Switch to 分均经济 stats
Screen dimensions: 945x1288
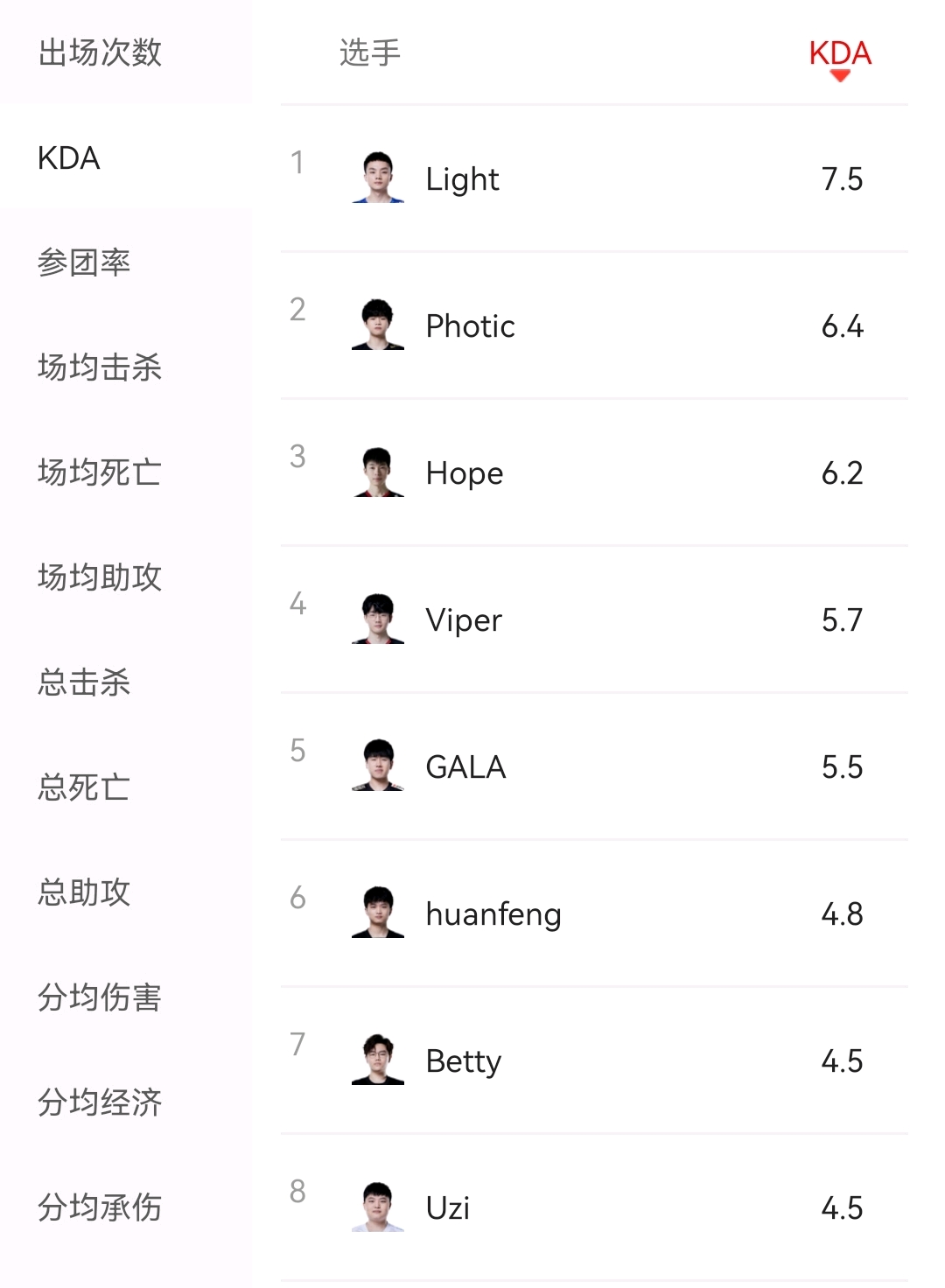click(100, 1102)
